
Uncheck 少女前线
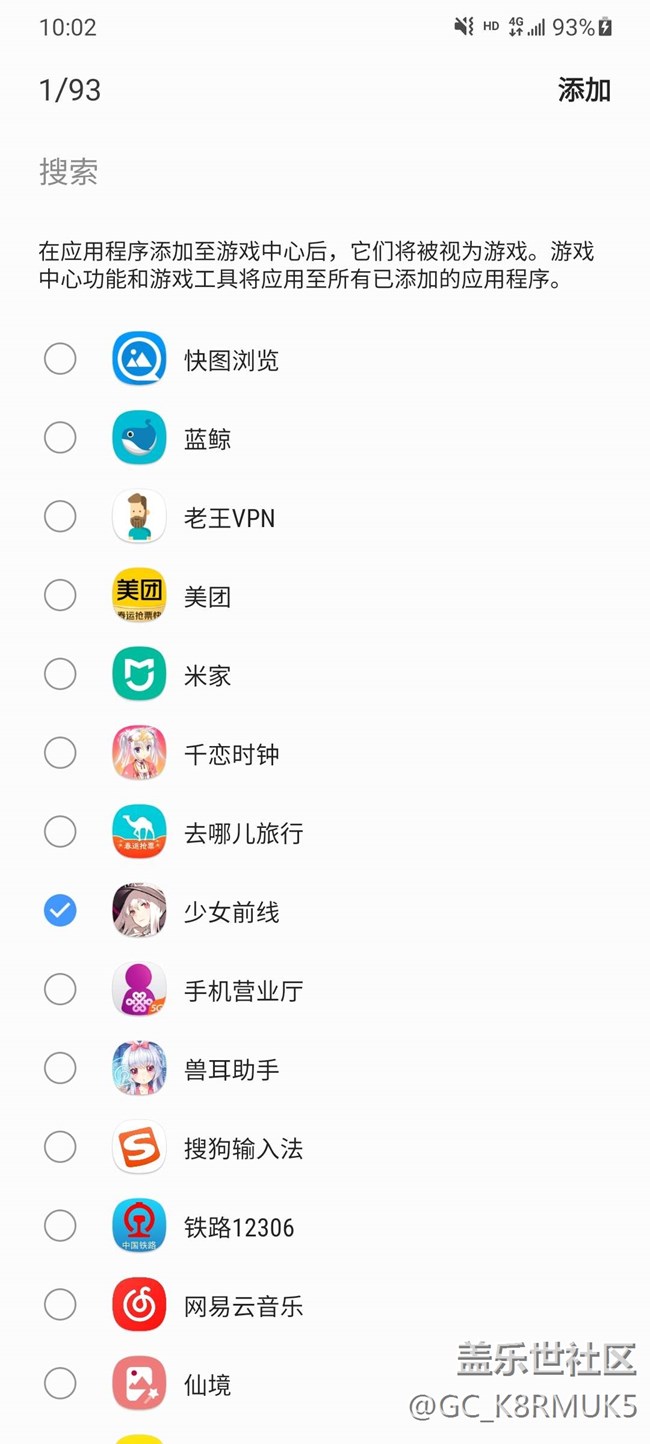[60, 911]
